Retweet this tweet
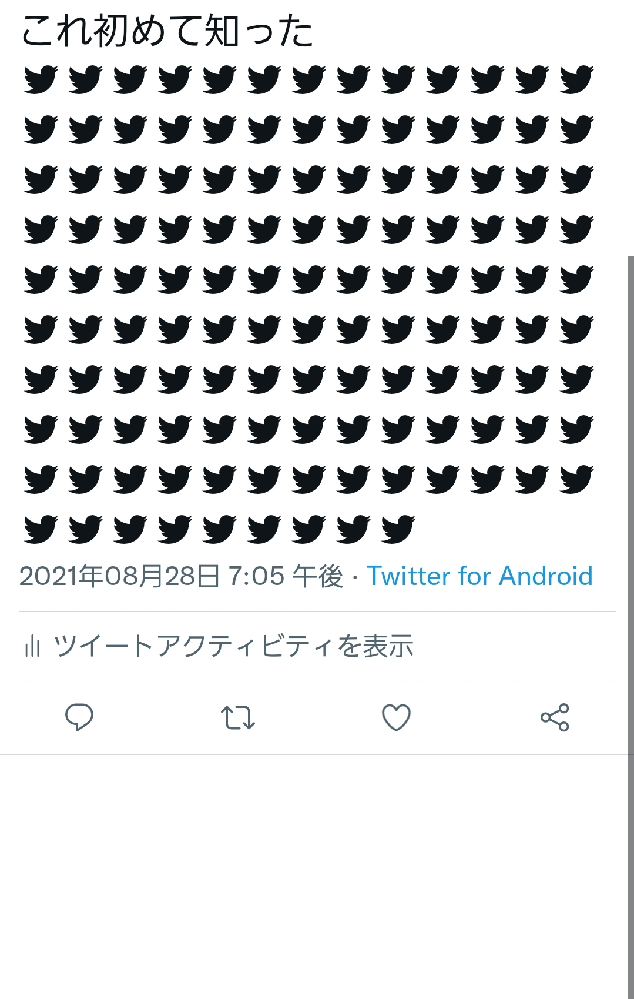Viewport: 634px width, 999px height. [x=238, y=717]
